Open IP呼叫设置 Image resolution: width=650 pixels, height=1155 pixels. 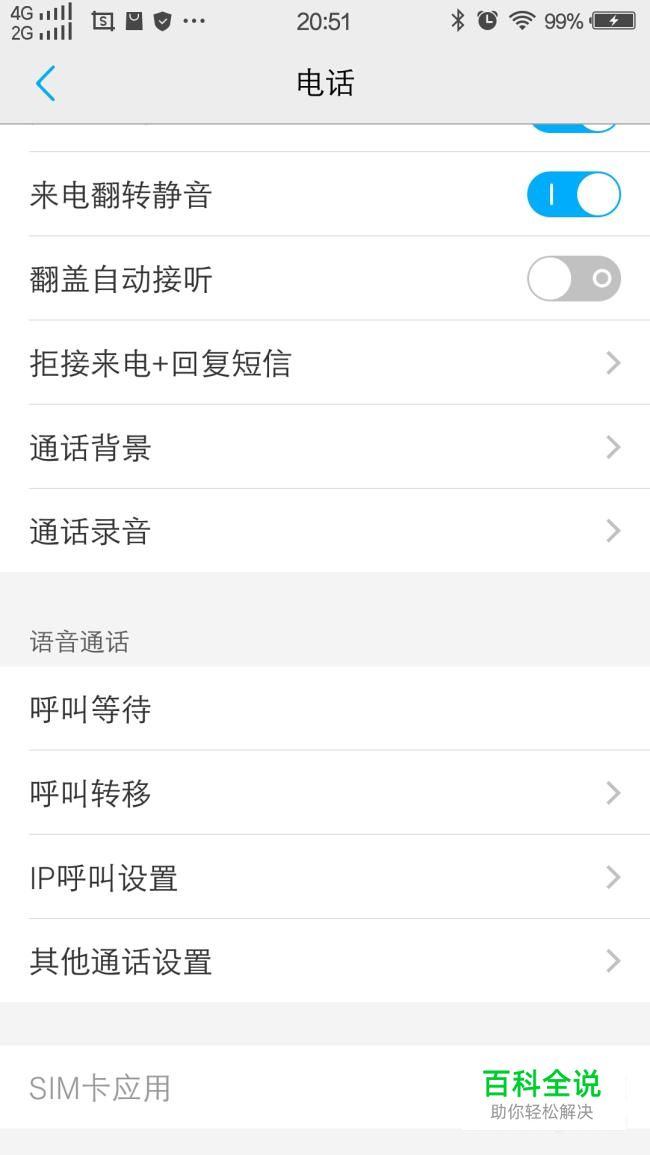click(x=325, y=877)
